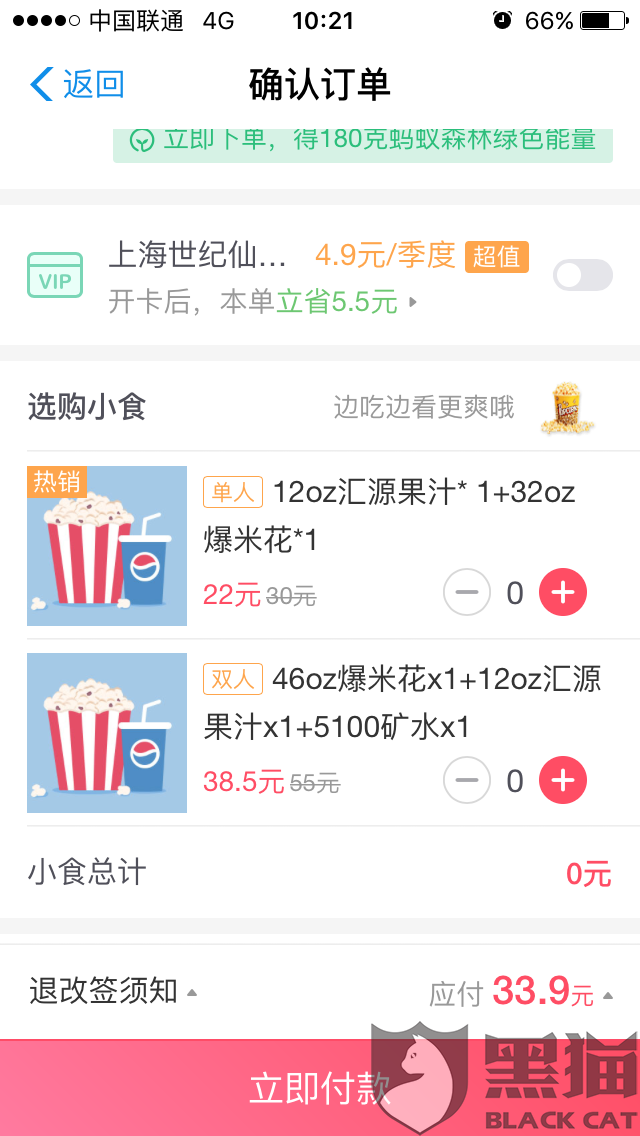Expand the 应付 33.9元 price breakdown
Screen dimensions: 640x1136
522,993
